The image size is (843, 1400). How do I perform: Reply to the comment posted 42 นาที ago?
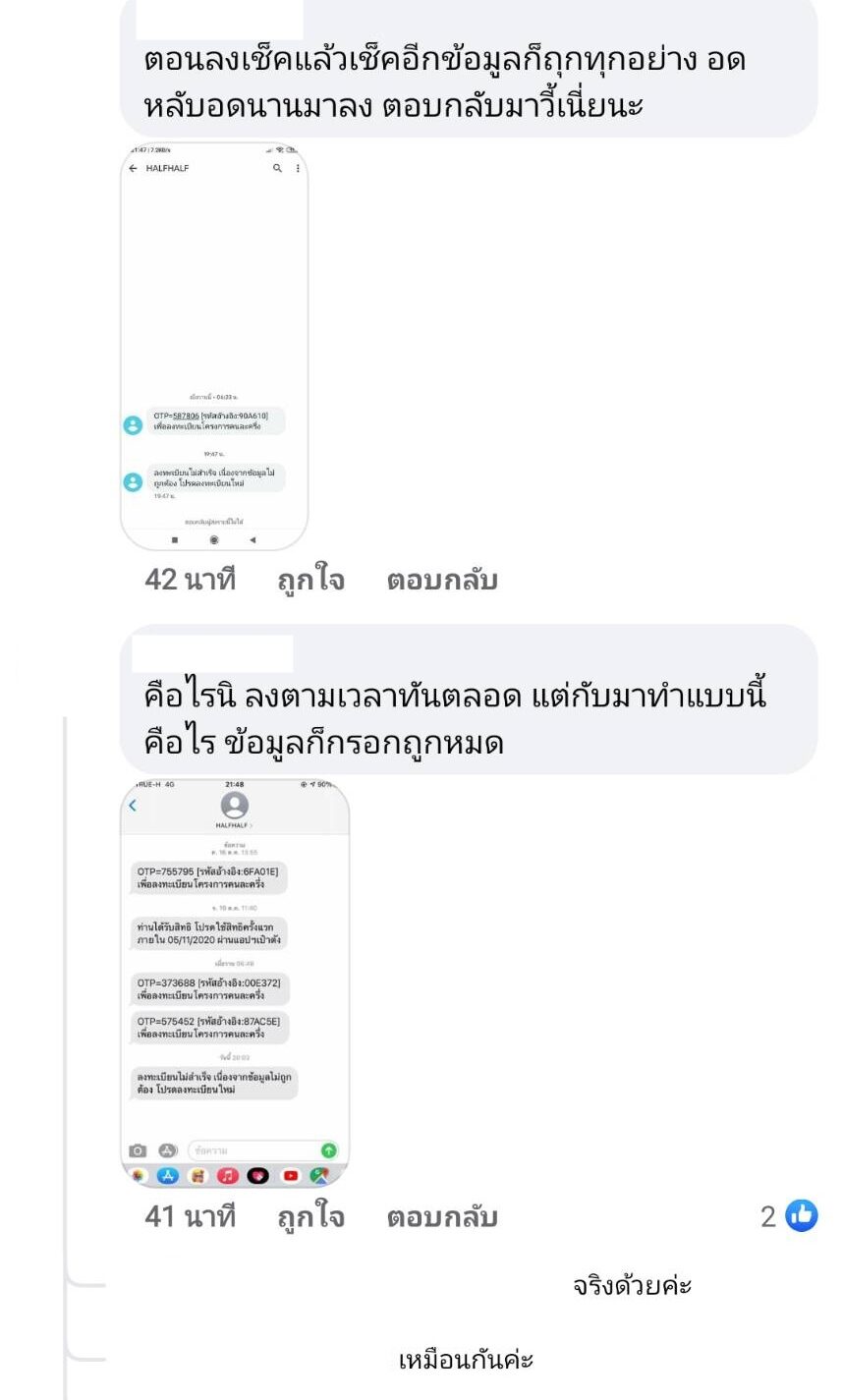[x=442, y=580]
